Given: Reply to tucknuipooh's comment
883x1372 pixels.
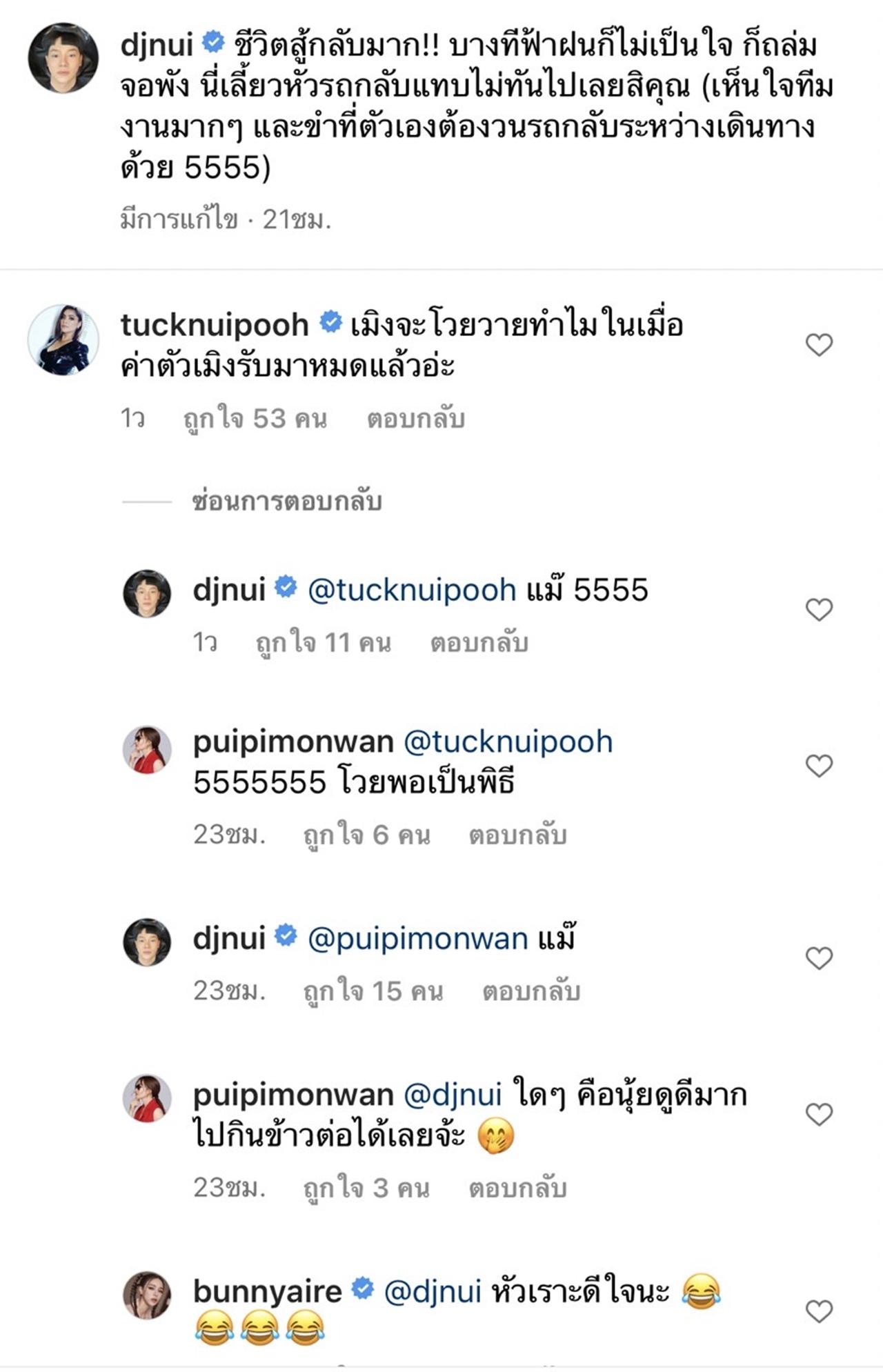Looking at the screenshot, I should (x=415, y=419).
